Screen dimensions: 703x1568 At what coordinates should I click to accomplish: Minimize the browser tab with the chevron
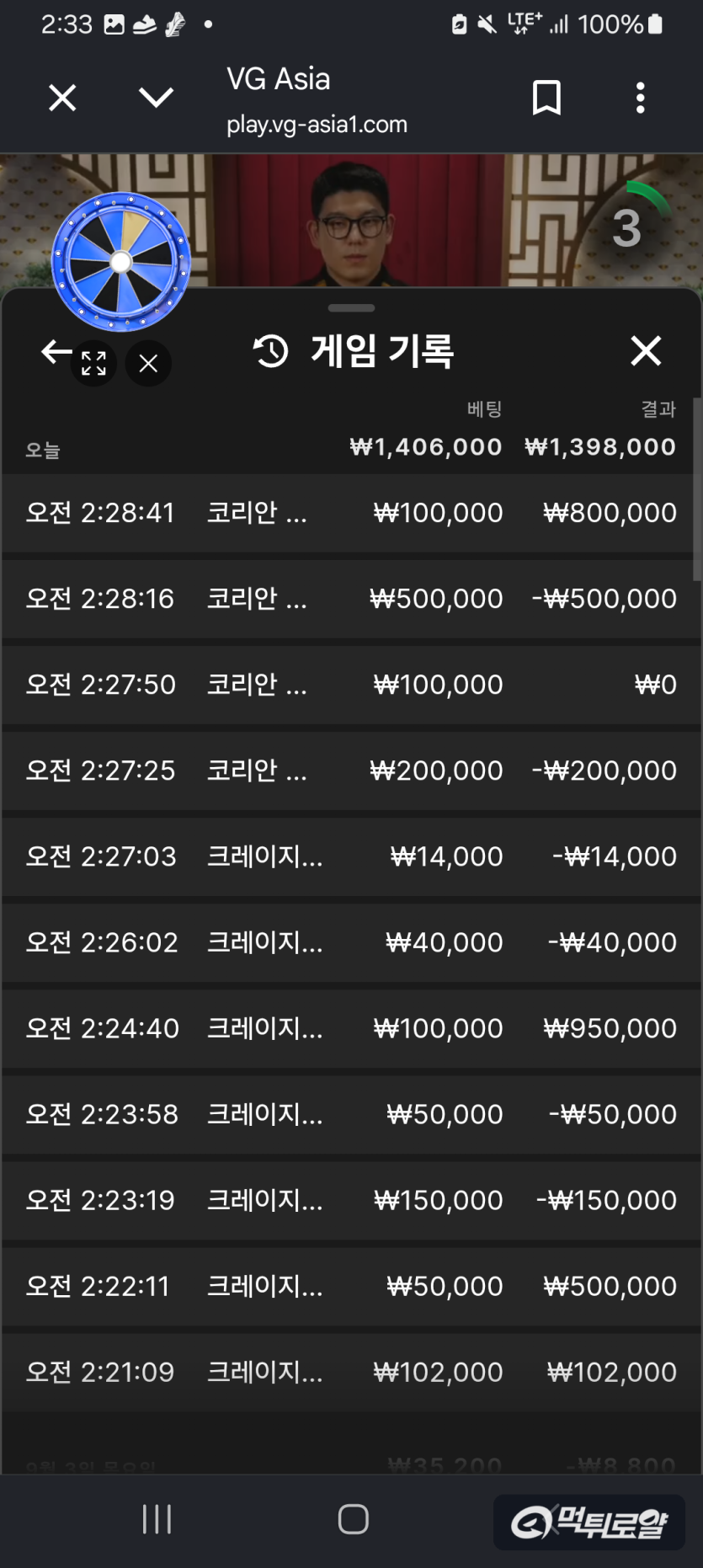156,98
